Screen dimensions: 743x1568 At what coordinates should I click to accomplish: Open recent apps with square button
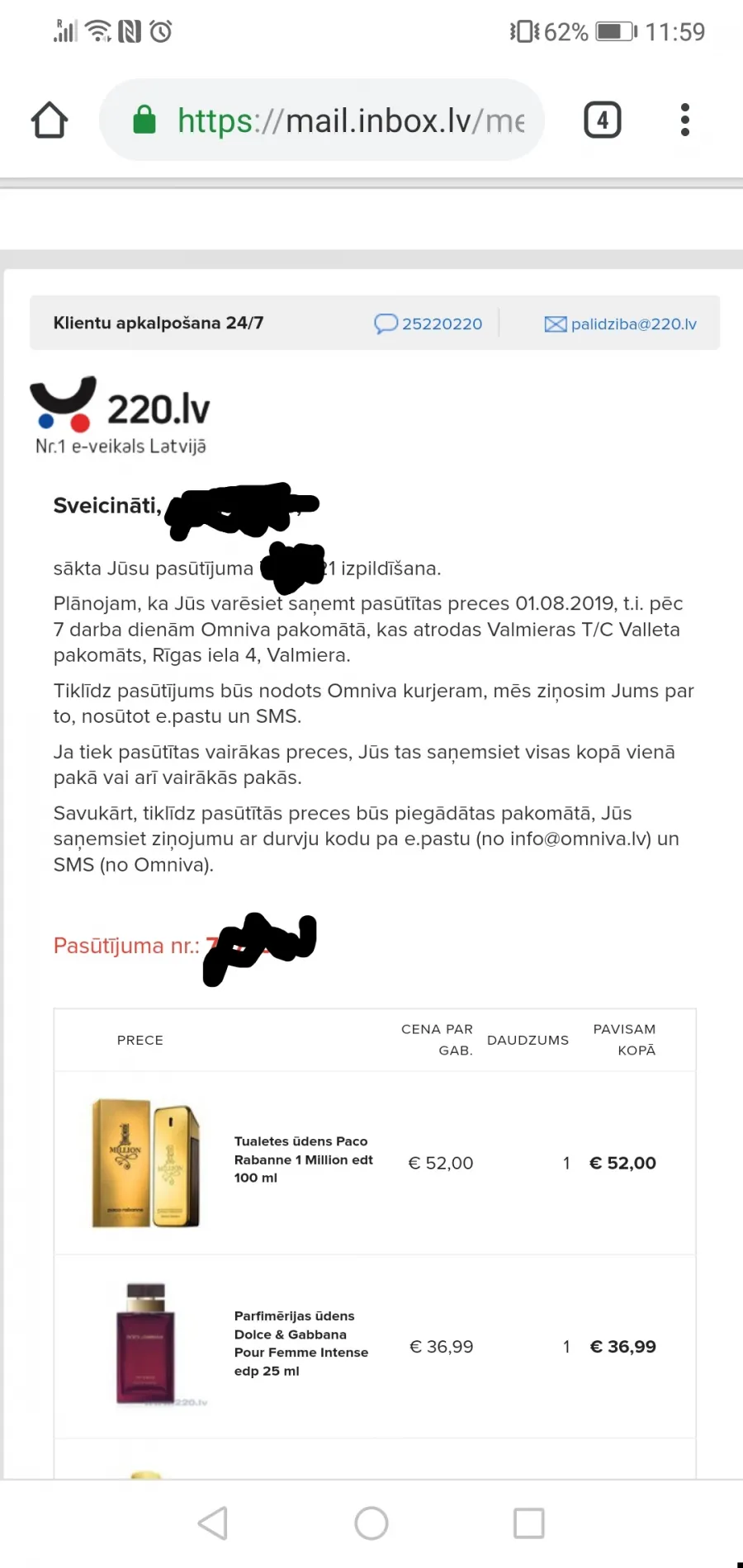pyautogui.click(x=529, y=1523)
